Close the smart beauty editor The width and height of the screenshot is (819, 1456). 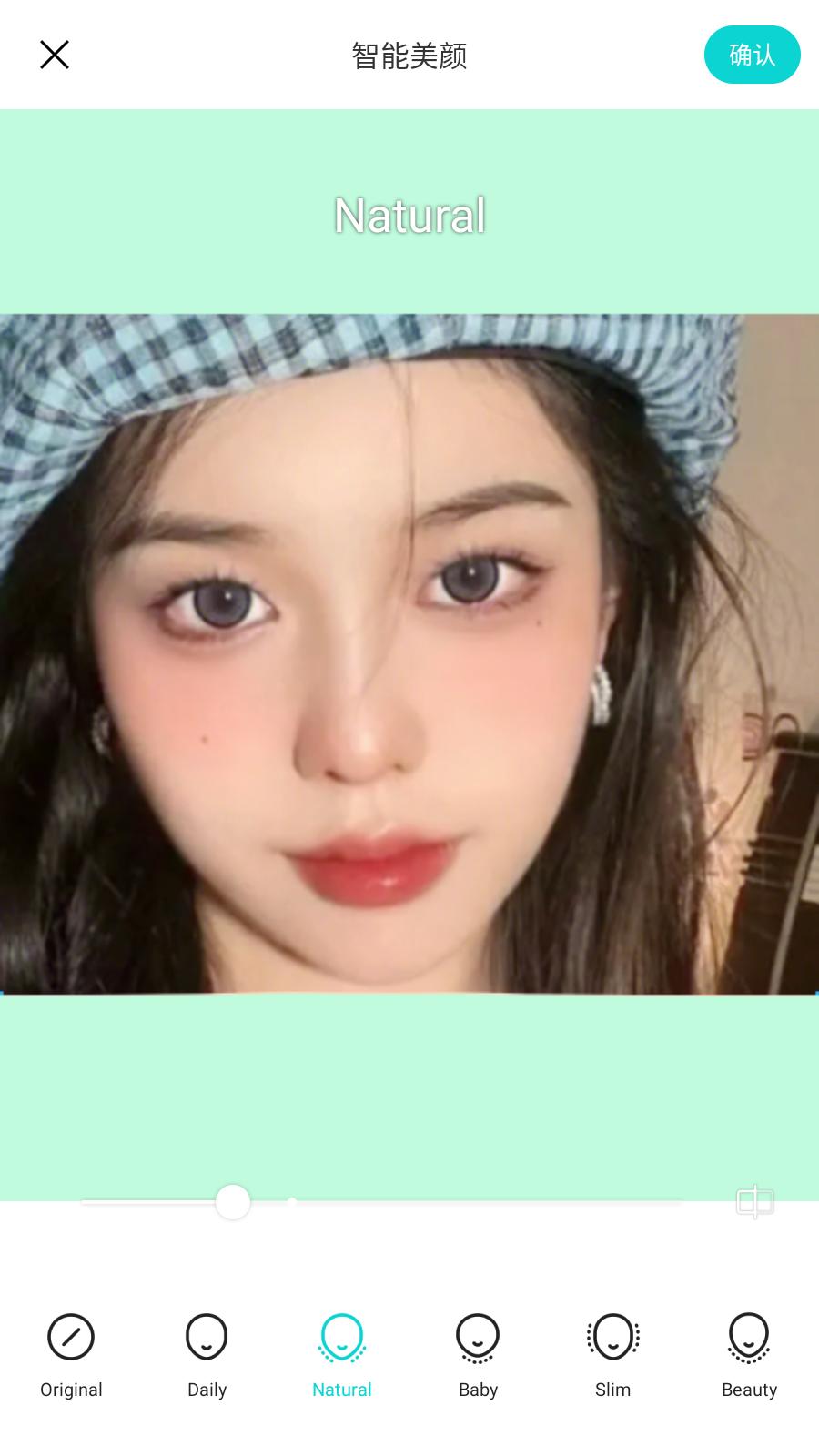pyautogui.click(x=55, y=55)
